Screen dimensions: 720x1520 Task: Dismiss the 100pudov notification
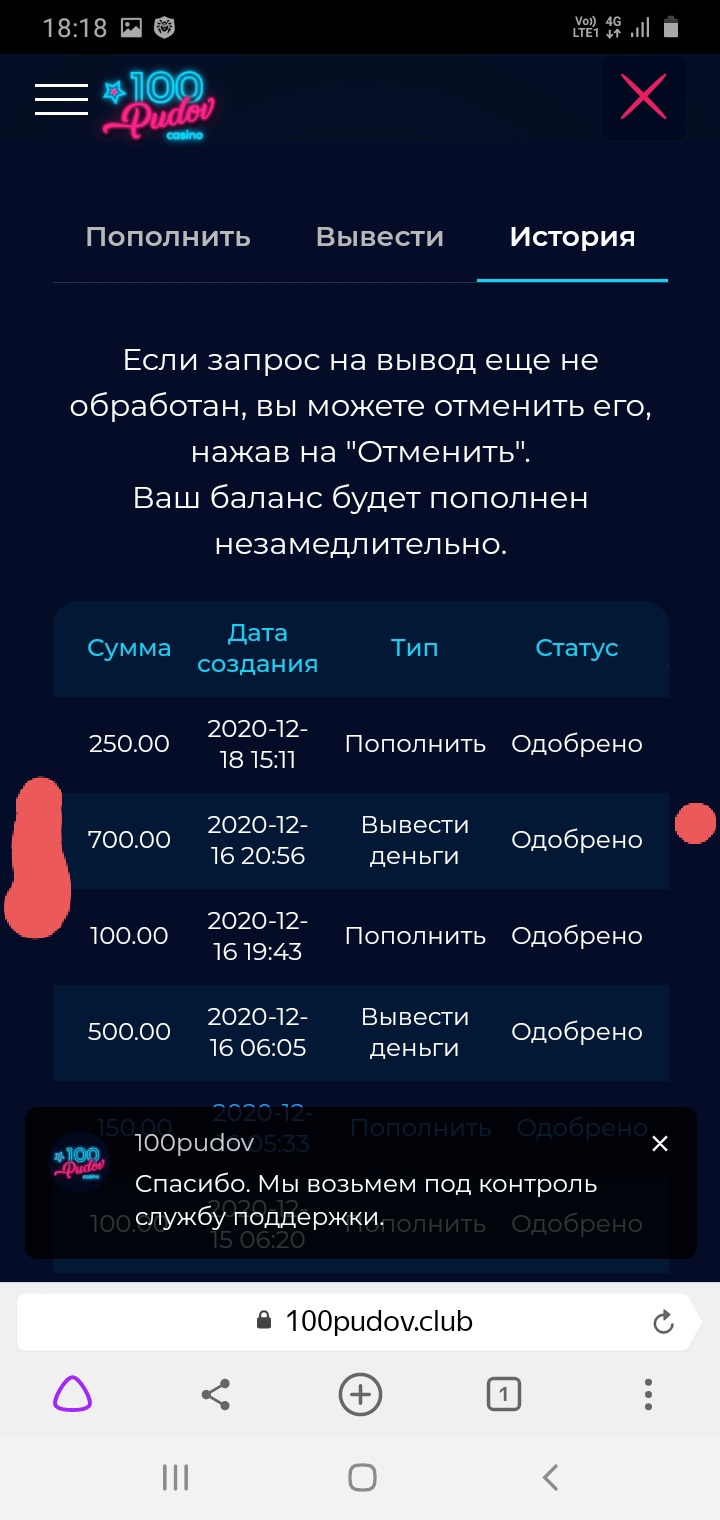tap(659, 1144)
